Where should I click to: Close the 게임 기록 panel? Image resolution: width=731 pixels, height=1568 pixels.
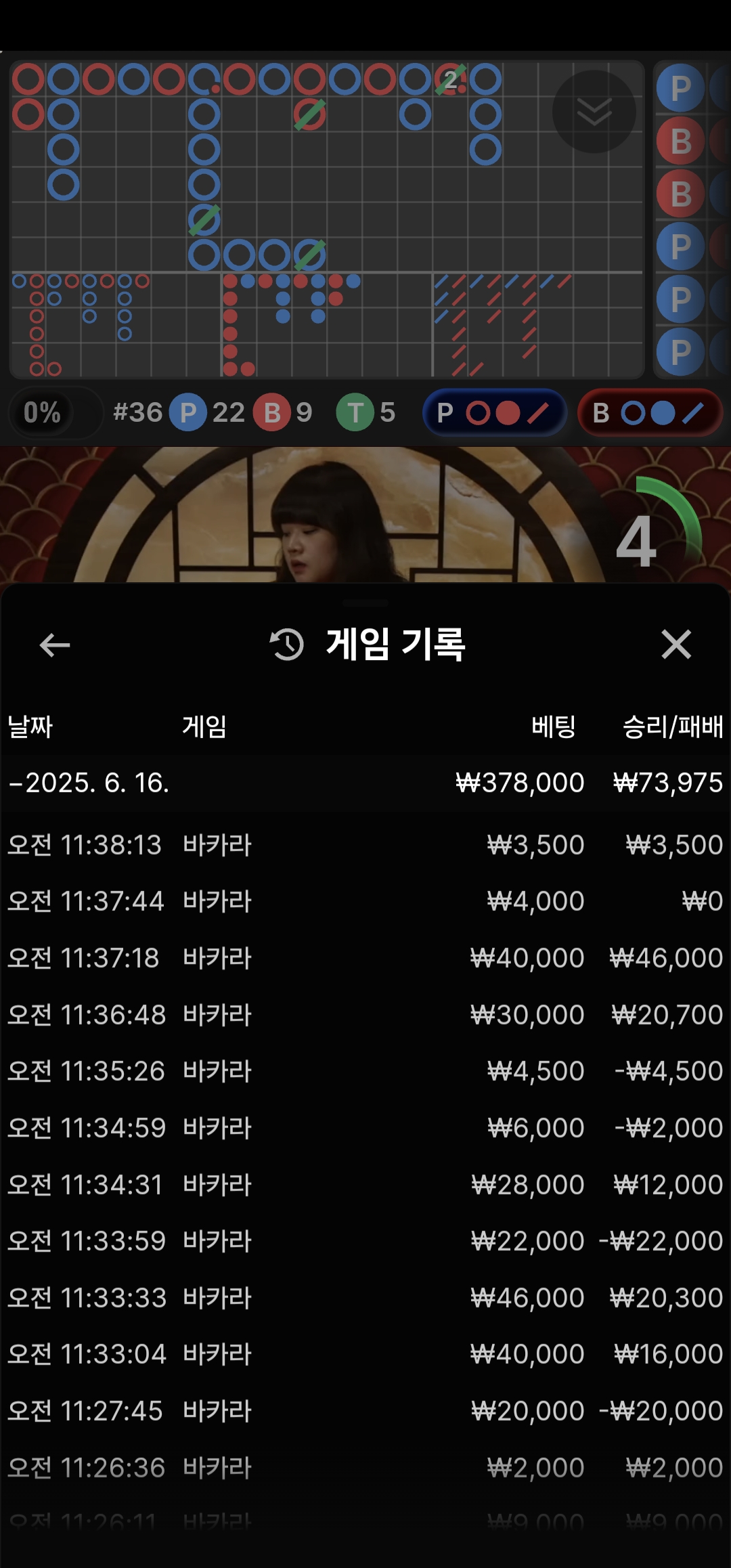[676, 644]
